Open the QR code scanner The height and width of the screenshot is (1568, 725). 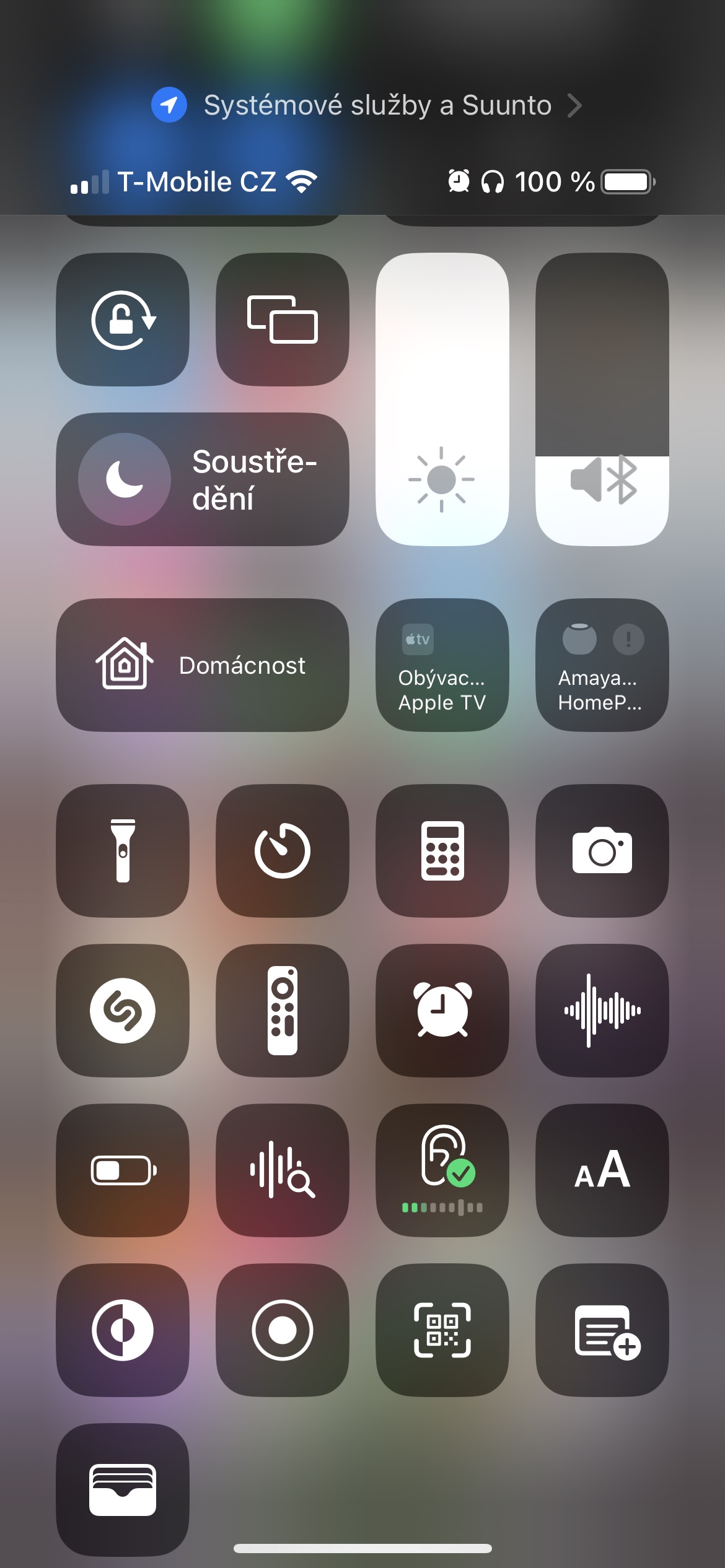[x=442, y=1330]
